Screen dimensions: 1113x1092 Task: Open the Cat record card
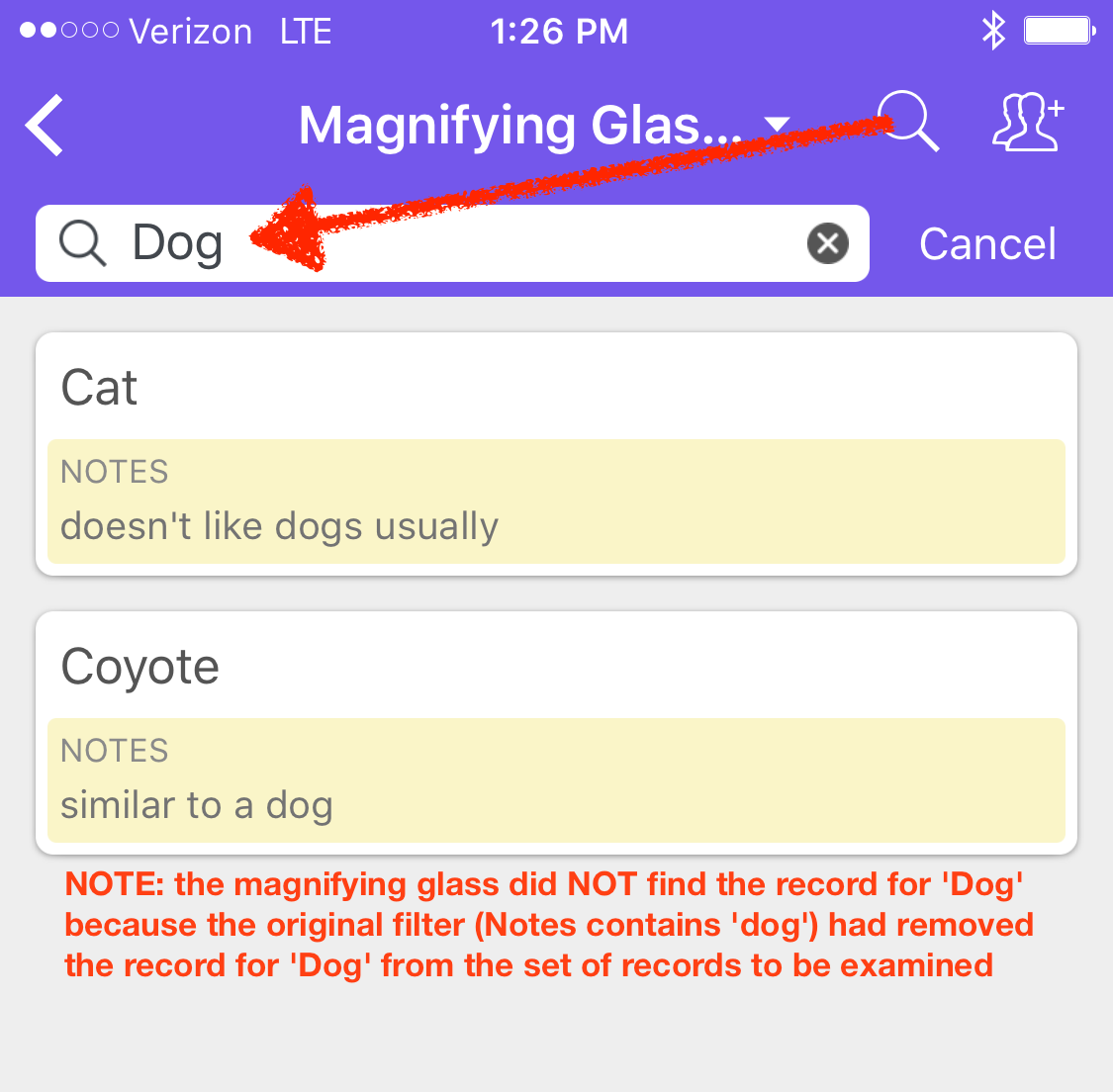click(x=556, y=454)
